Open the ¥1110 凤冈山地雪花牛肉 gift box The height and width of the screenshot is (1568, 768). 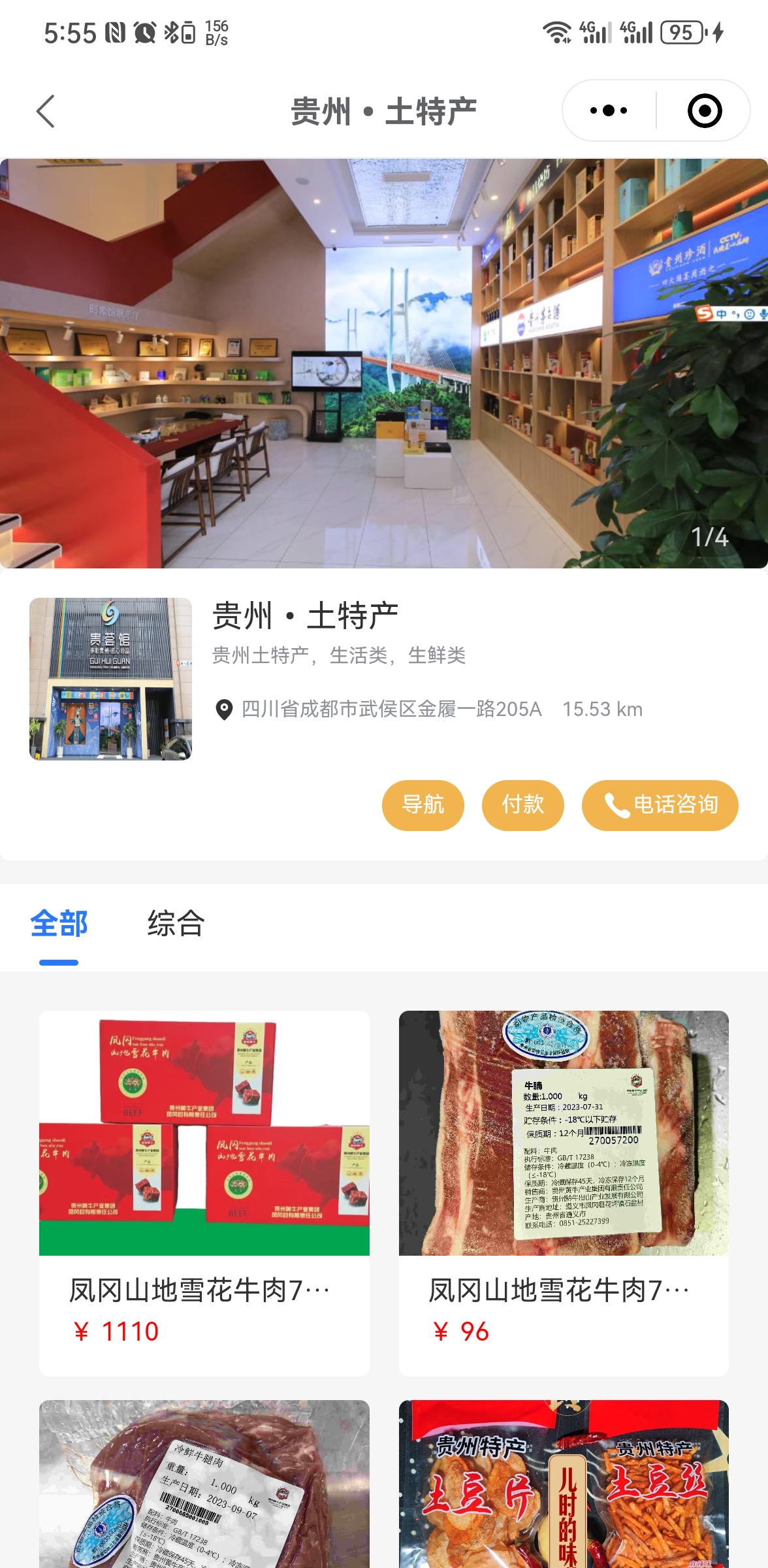click(x=204, y=1192)
